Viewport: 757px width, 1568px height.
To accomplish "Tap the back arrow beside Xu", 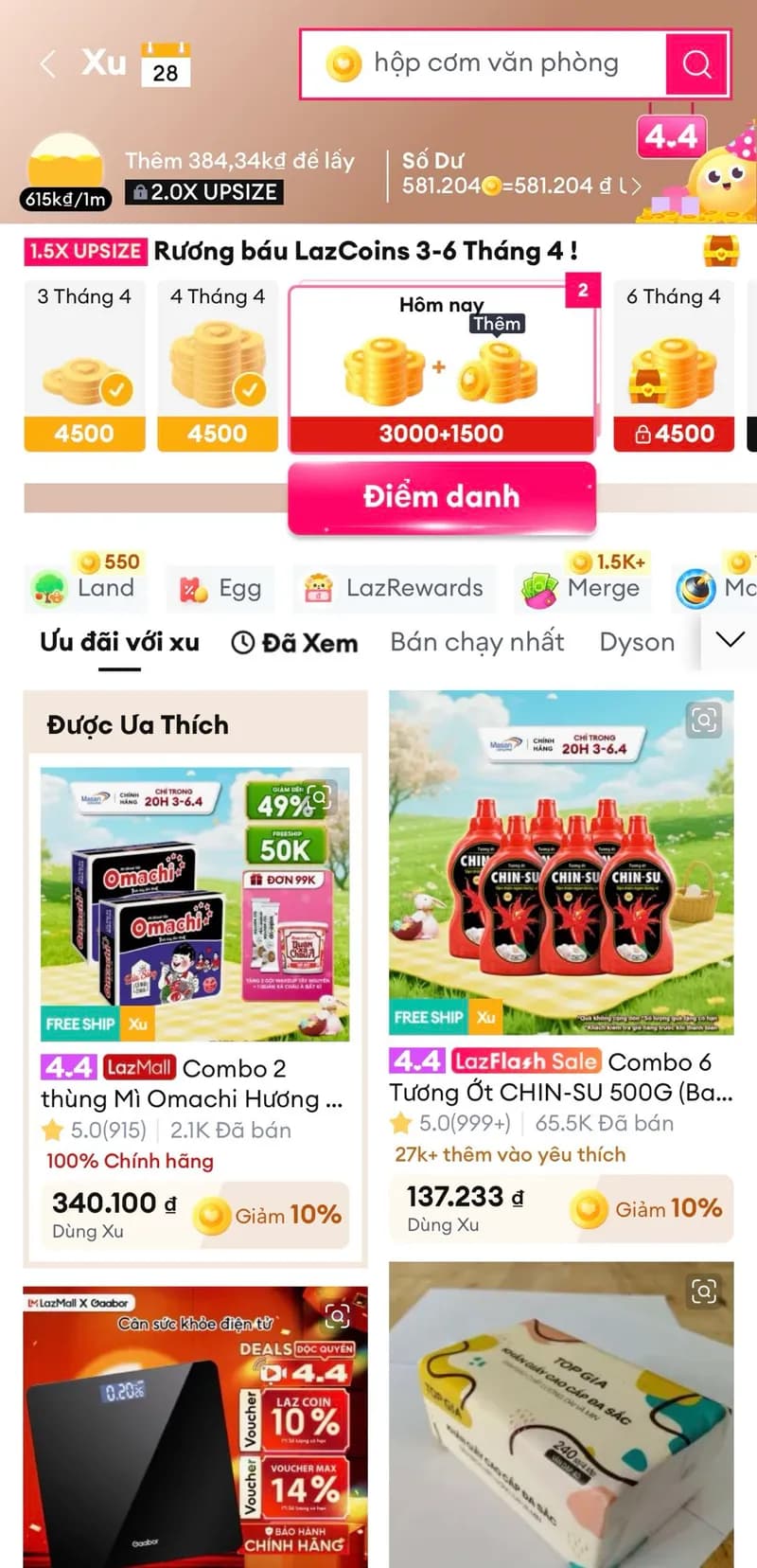I will pos(45,62).
